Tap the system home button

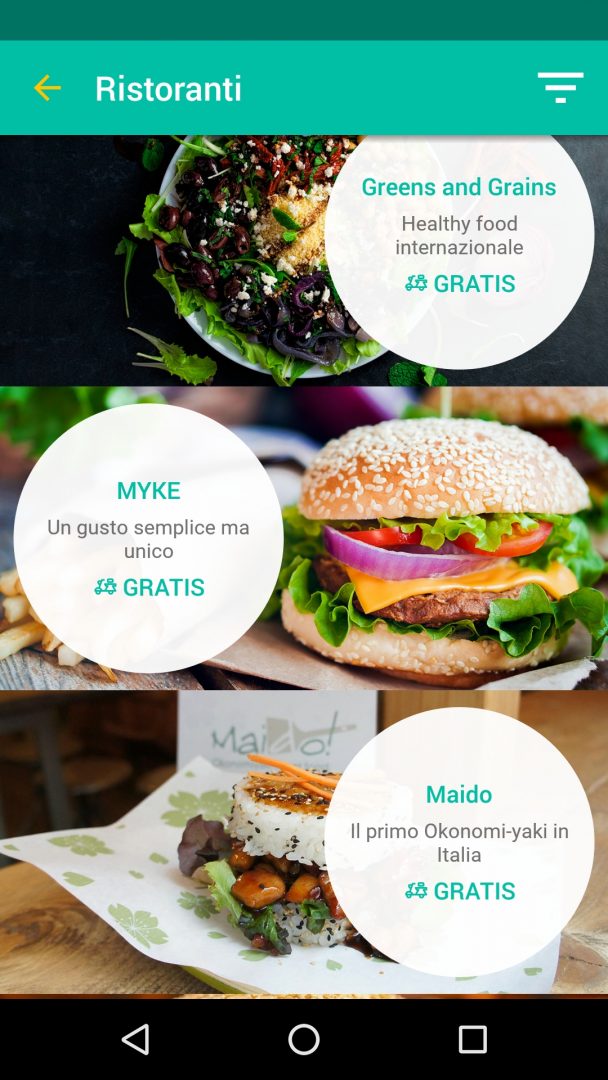(x=304, y=1039)
